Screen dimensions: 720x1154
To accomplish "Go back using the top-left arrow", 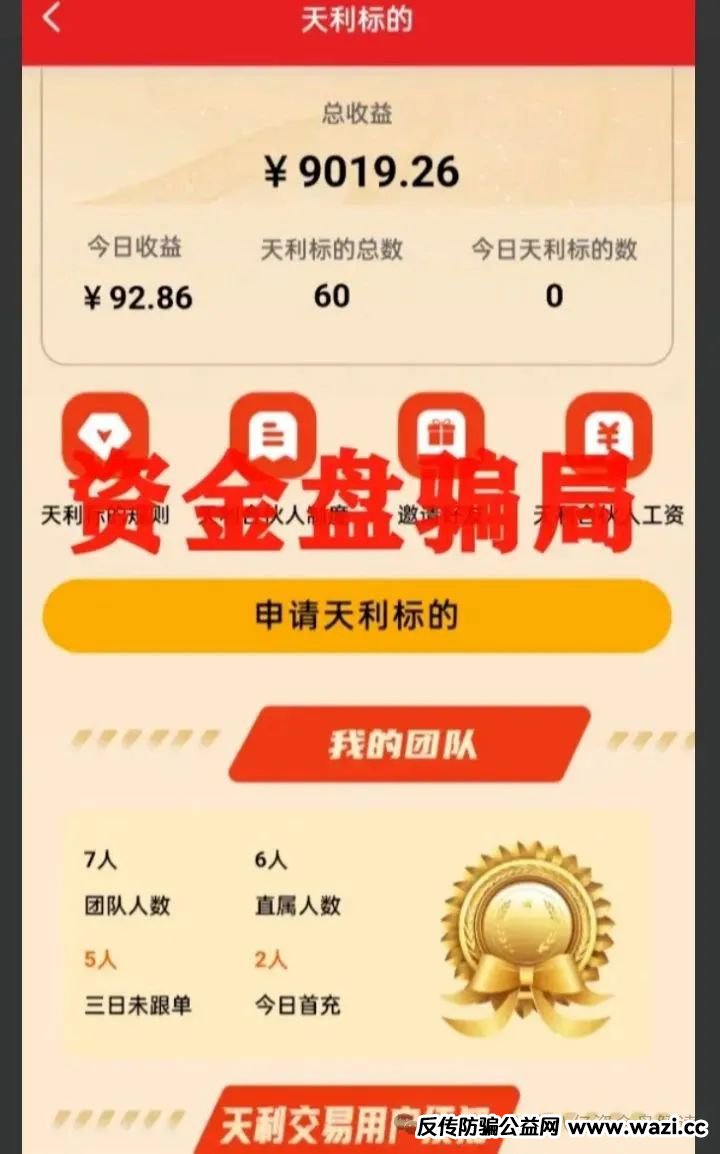I will click(x=51, y=18).
